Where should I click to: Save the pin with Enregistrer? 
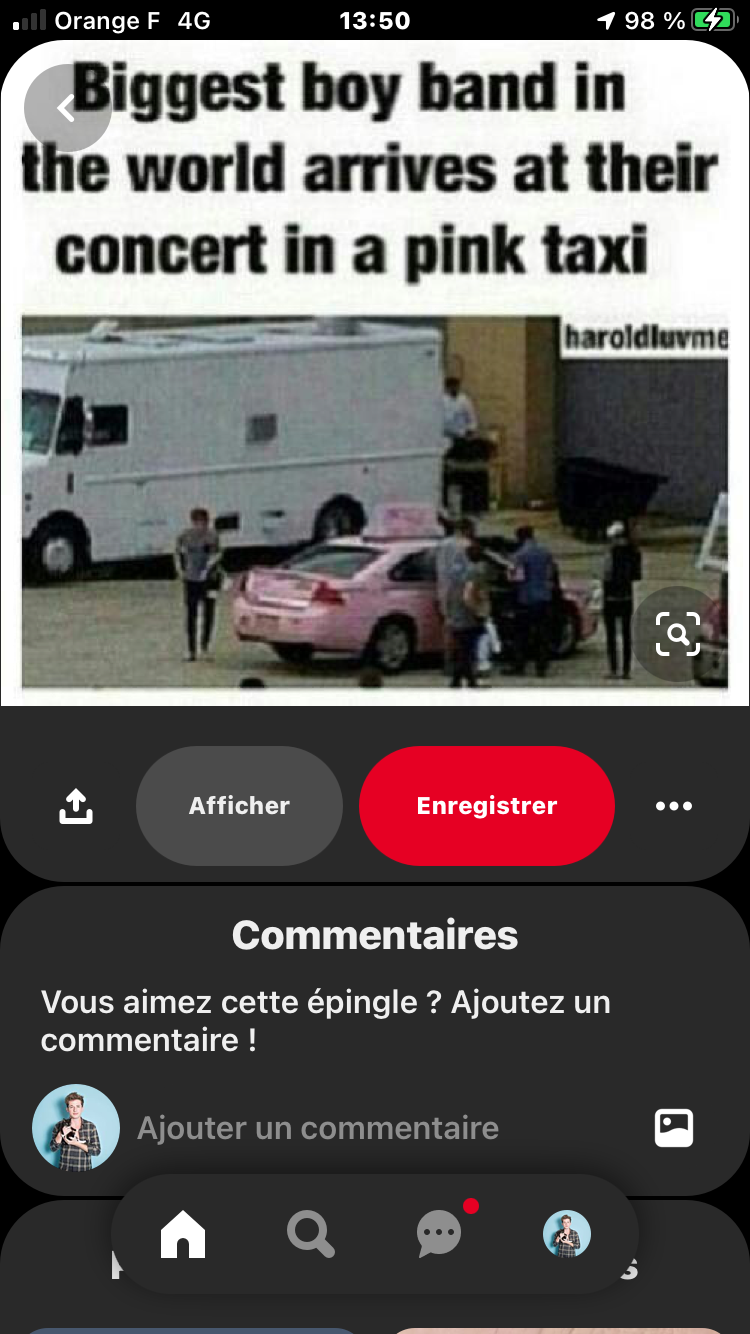[486, 806]
